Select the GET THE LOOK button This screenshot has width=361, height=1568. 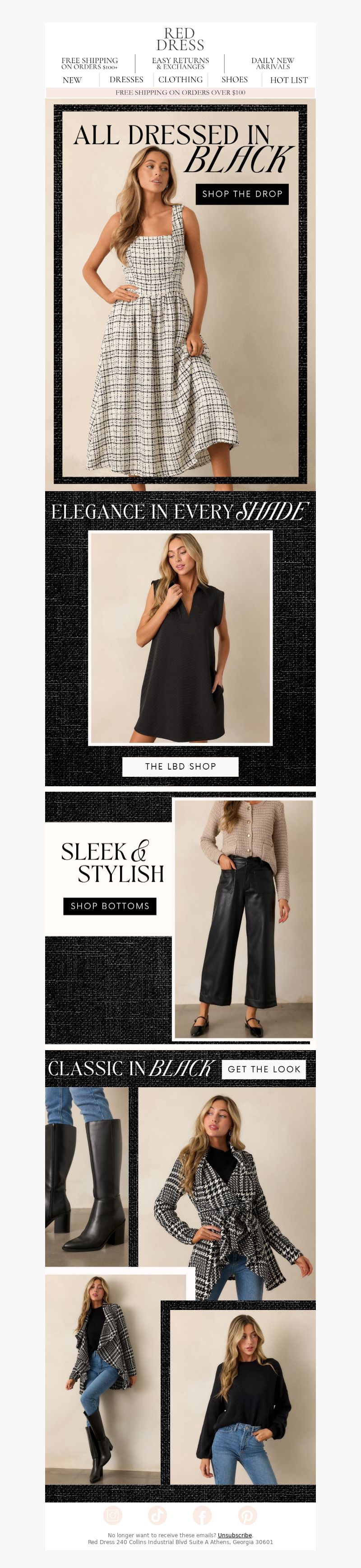(x=264, y=1069)
